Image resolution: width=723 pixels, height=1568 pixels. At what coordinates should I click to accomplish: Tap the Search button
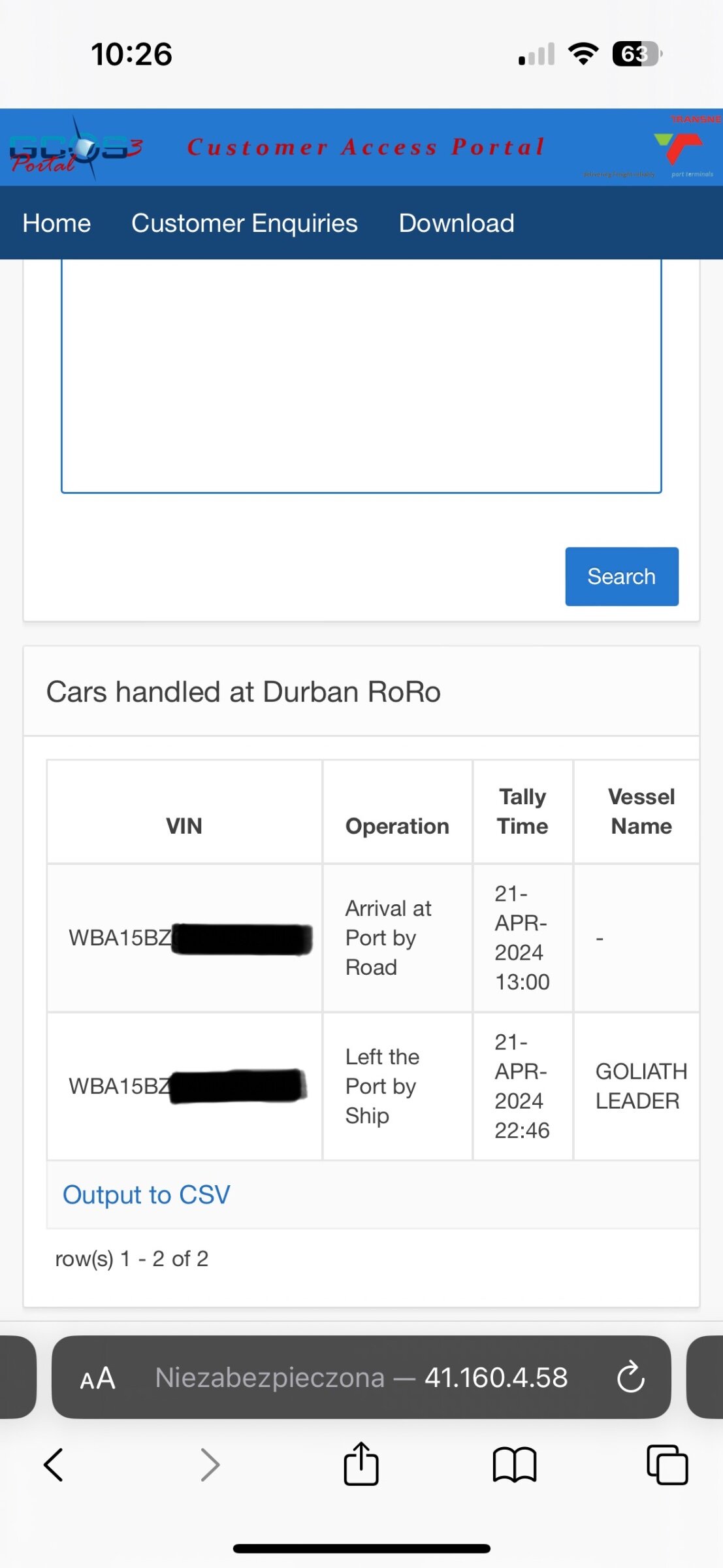click(622, 576)
